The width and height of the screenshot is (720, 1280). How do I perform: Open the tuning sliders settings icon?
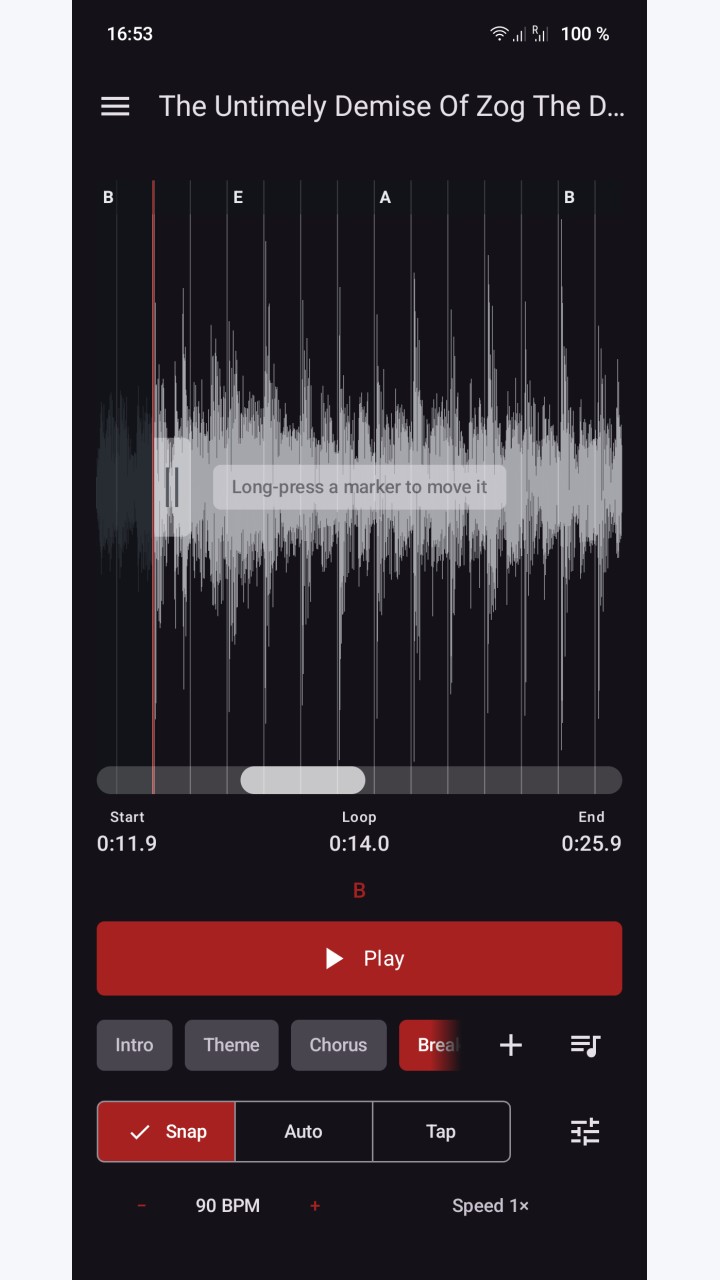(585, 1131)
